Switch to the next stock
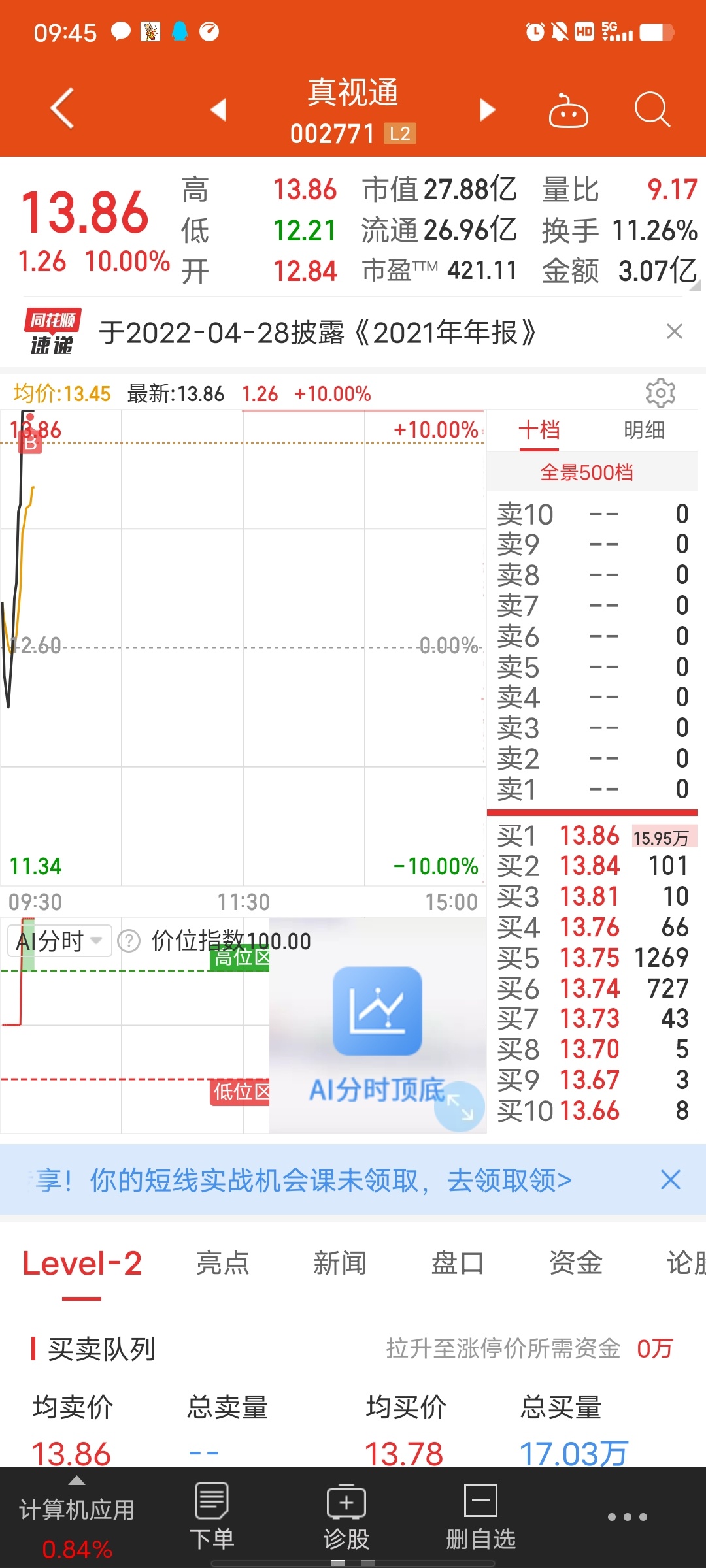 488,110
